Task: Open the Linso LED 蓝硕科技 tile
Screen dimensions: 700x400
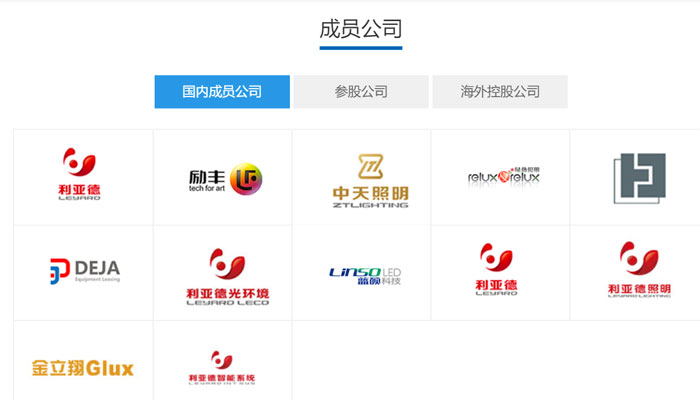Action: pyautogui.click(x=362, y=273)
